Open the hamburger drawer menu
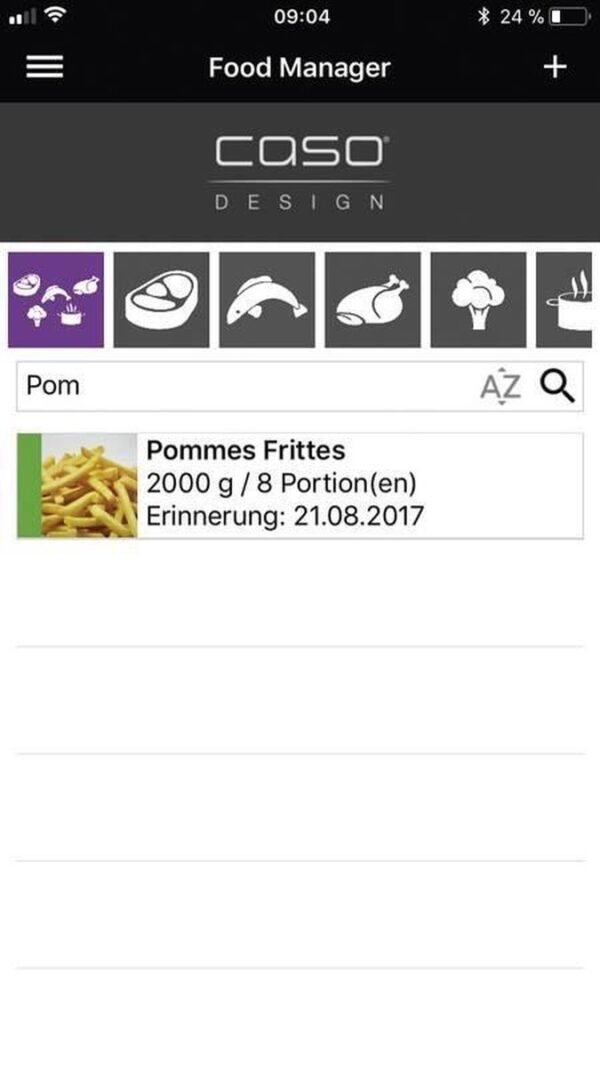 tap(44, 68)
